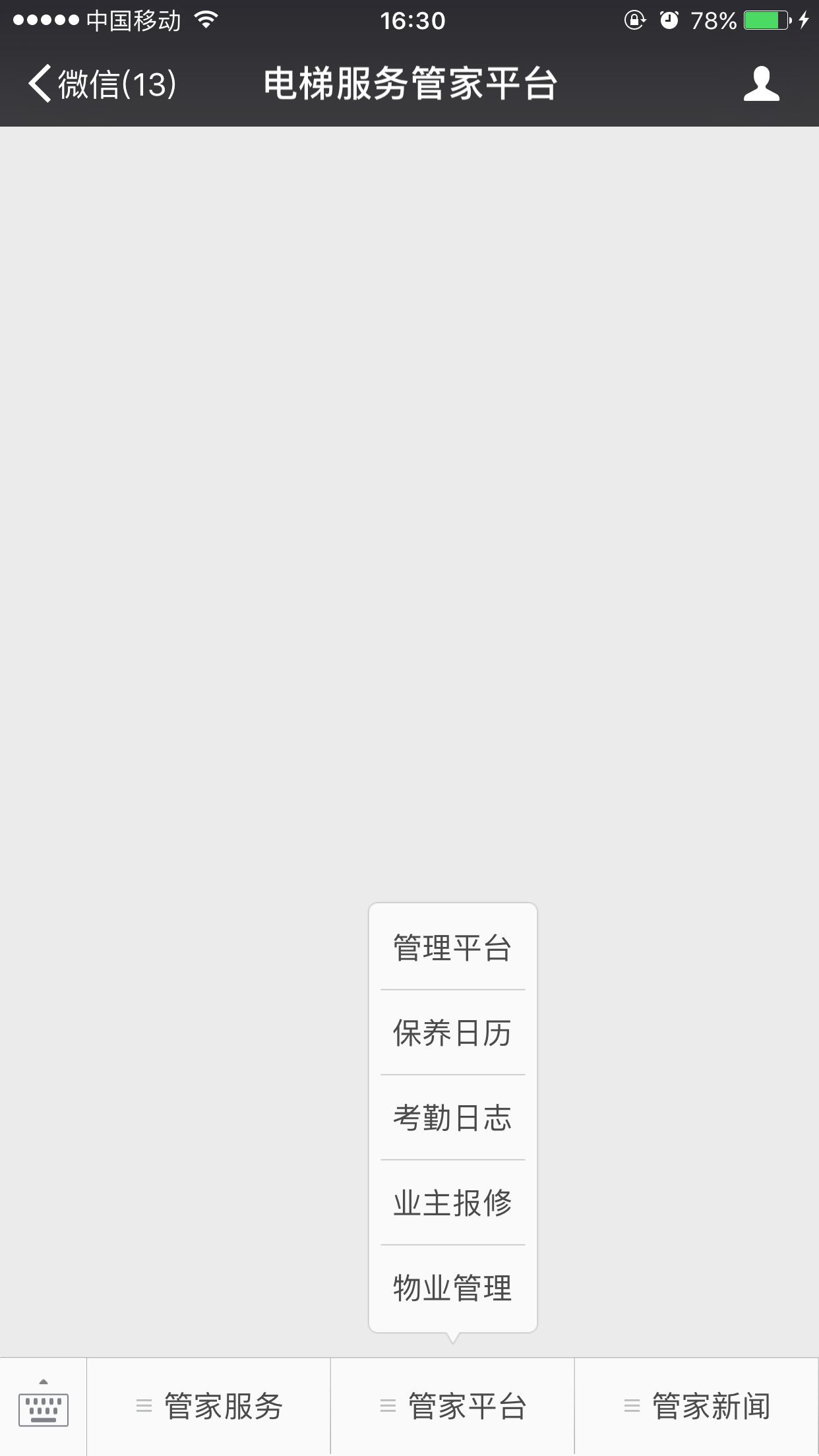Select 管理平台 from the popup
819x1456 pixels.
pyautogui.click(x=453, y=948)
